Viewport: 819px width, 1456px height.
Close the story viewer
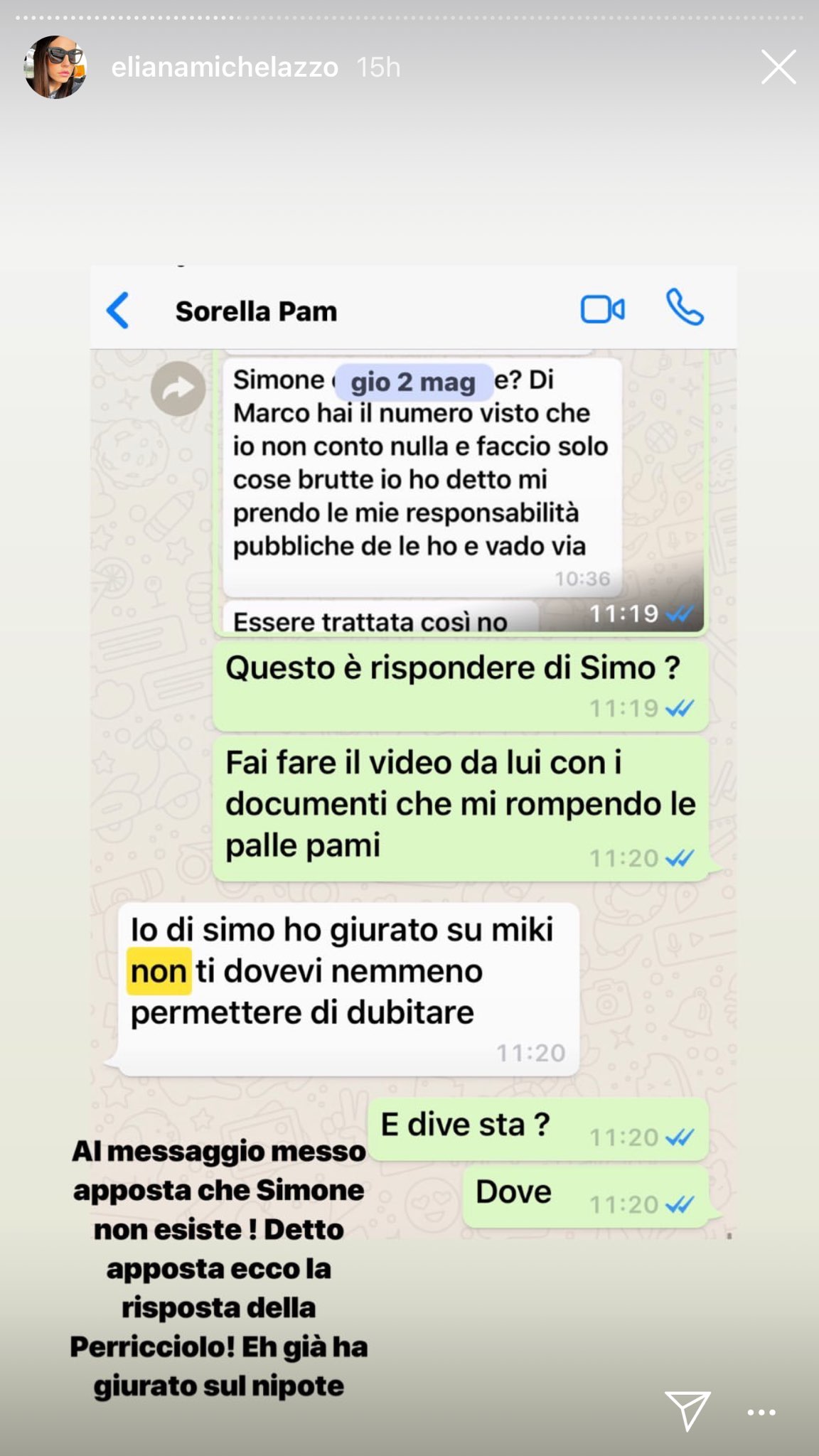click(778, 68)
